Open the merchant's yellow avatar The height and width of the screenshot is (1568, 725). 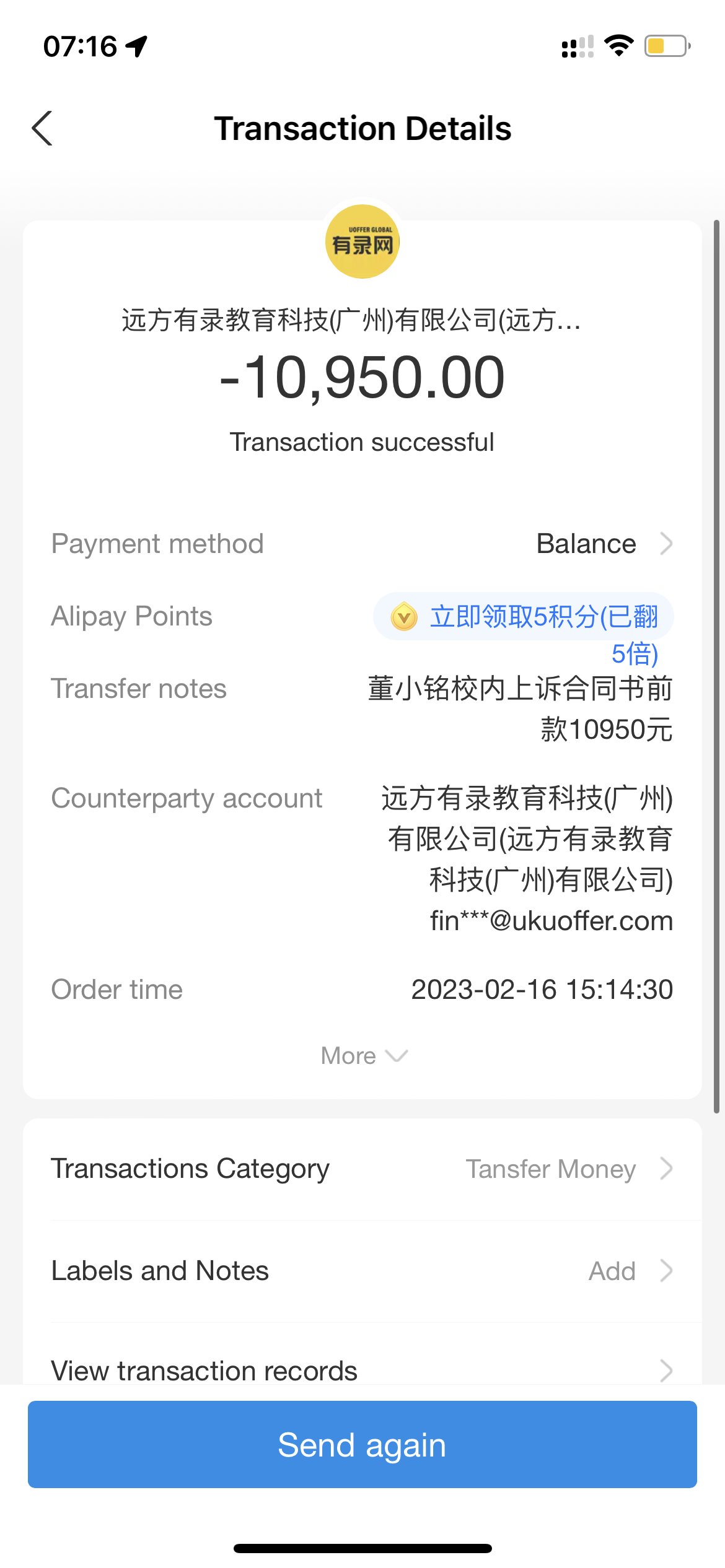362,242
